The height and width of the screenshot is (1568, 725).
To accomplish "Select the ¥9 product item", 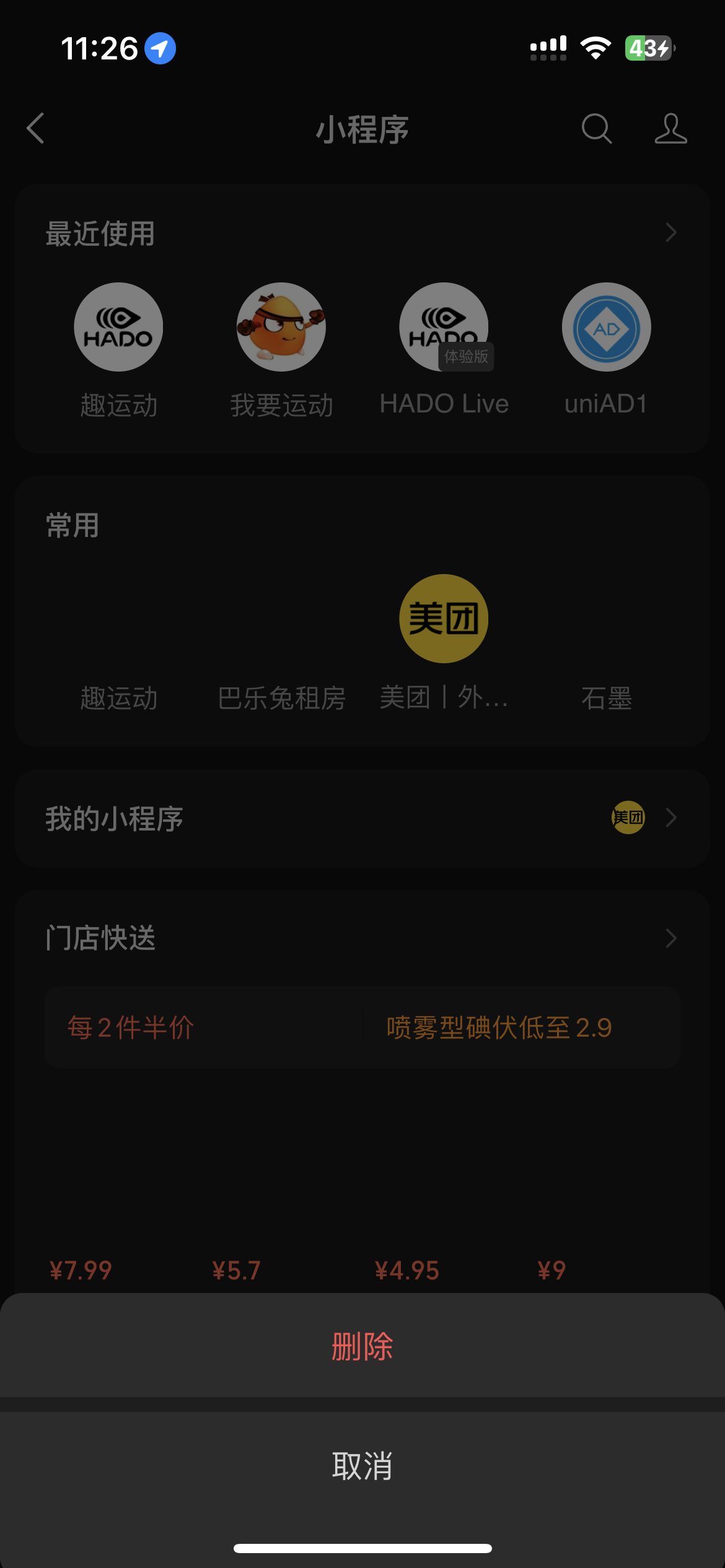I will pyautogui.click(x=553, y=1270).
